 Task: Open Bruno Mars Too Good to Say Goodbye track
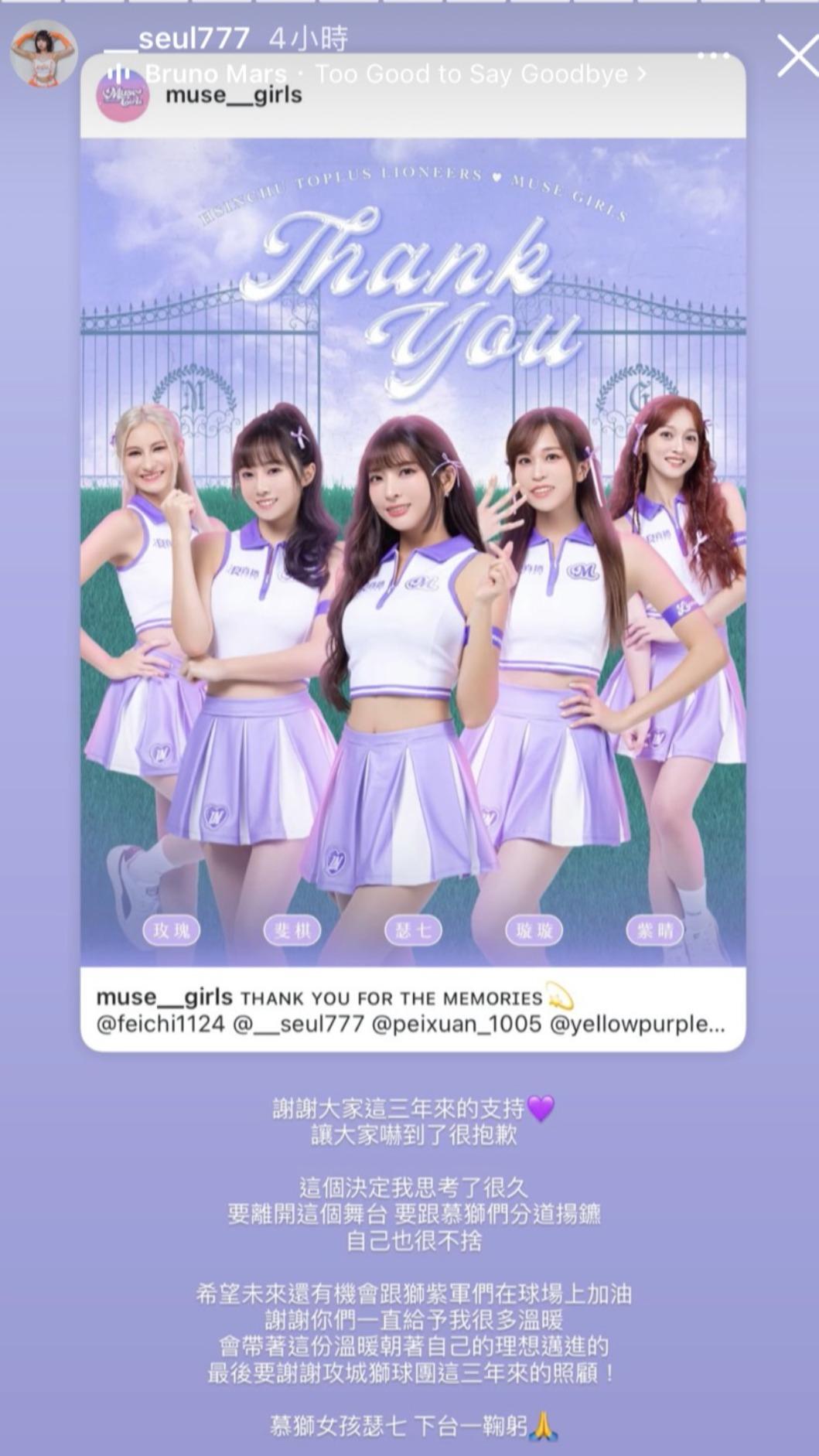coord(377,74)
